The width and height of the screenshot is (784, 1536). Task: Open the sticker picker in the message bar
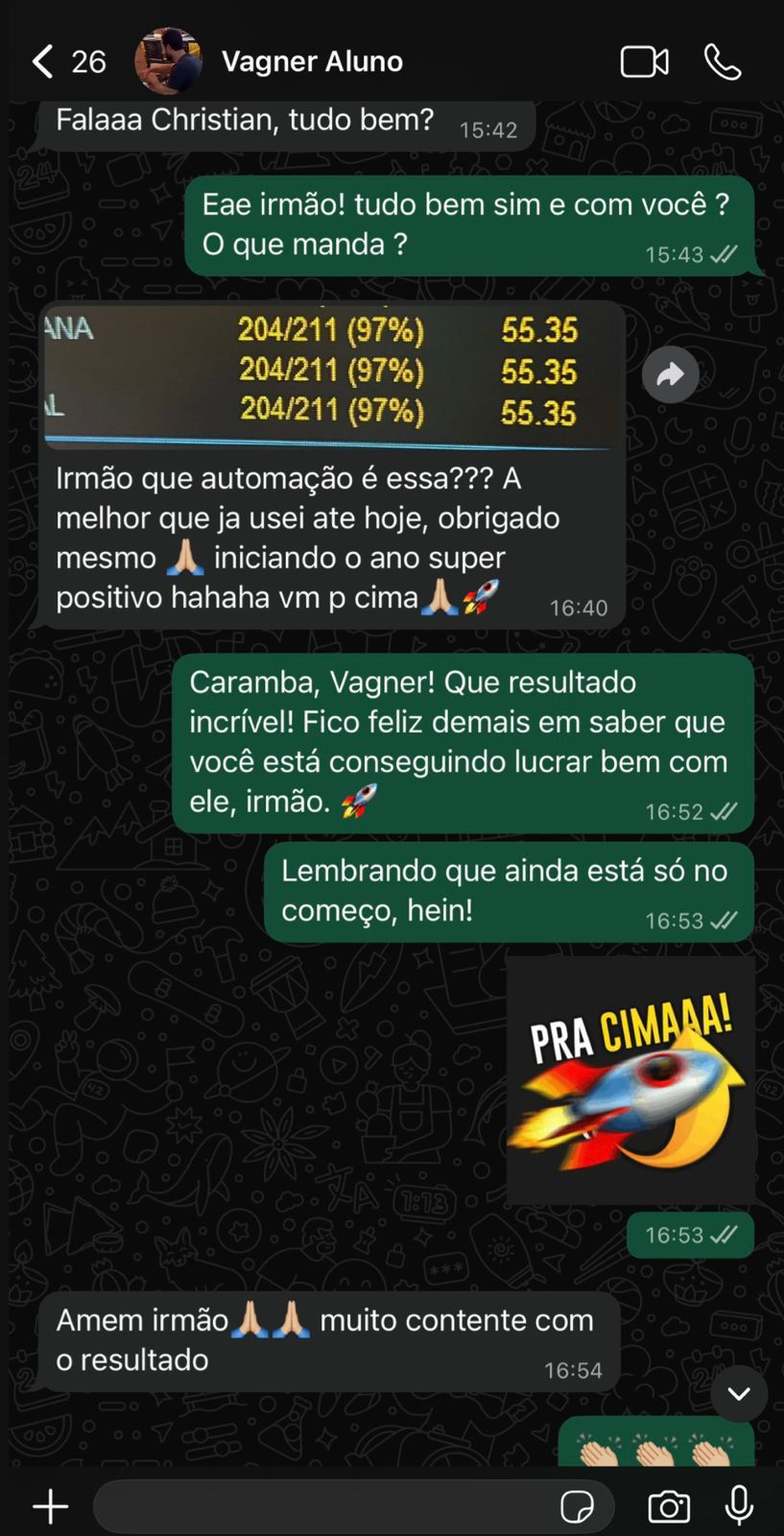pos(579,1505)
